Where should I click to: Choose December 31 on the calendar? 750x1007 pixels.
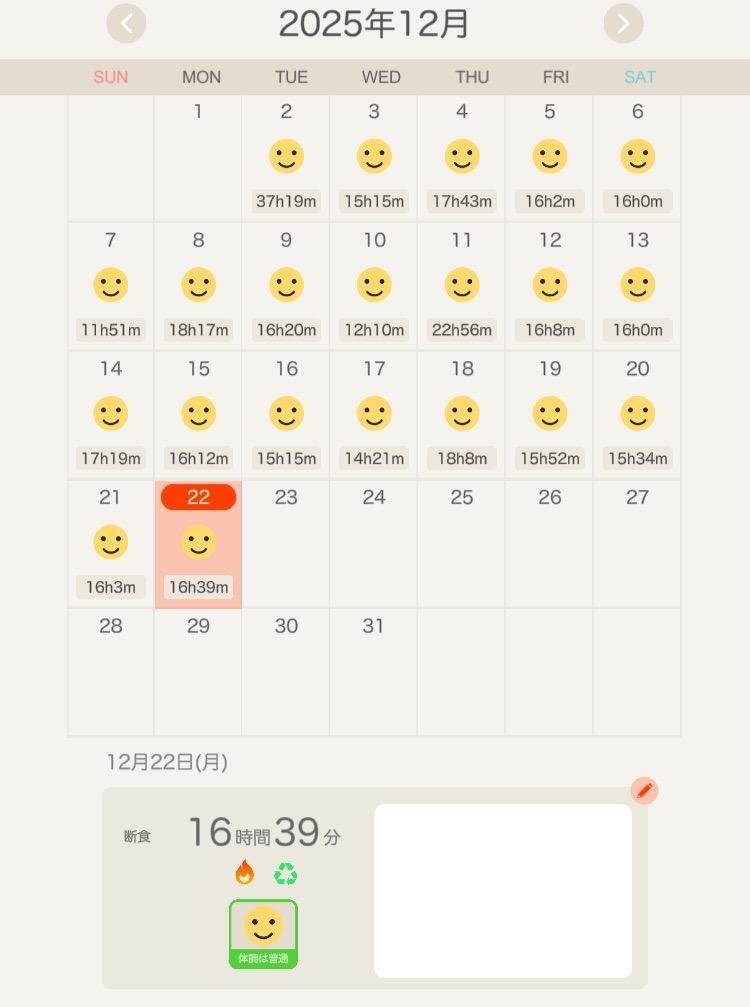tap(374, 672)
